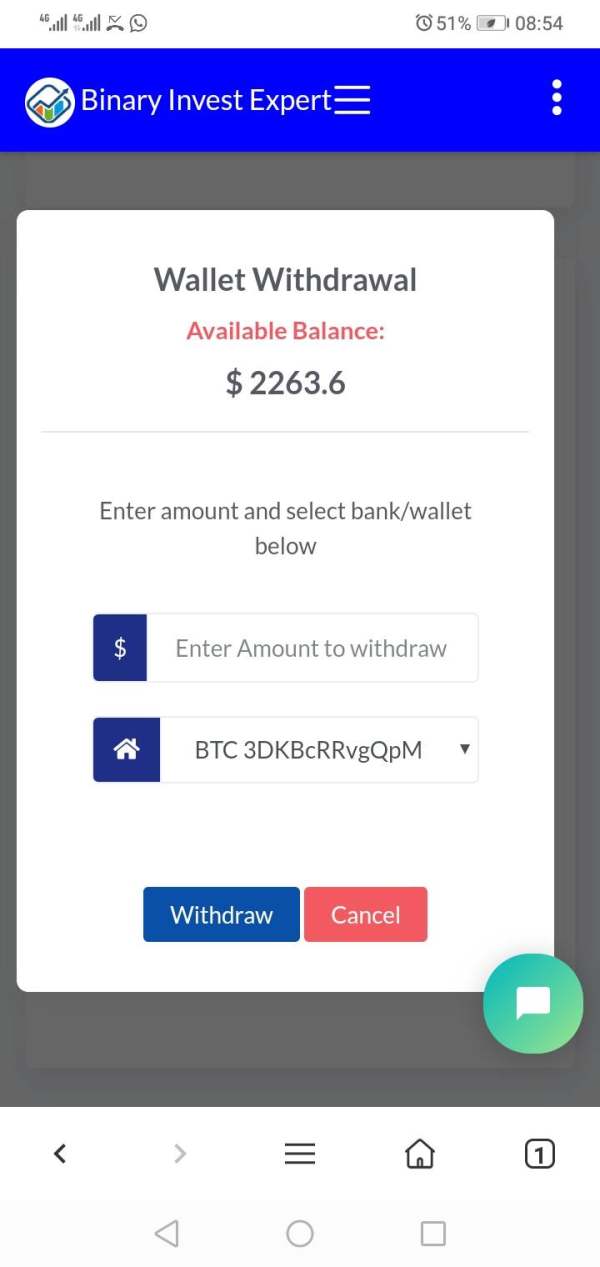Go back in the browser
Viewport: 600px width, 1267px height.
(x=60, y=1154)
